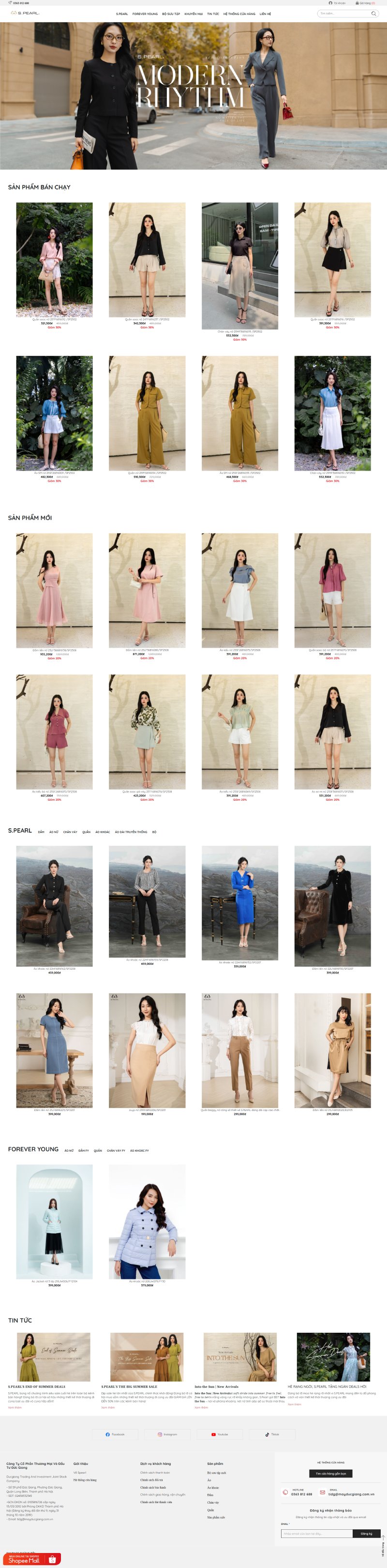The width and height of the screenshot is (387, 1568).
Task: Read the Into the Sun New Arrivals article
Action: 217,1386
